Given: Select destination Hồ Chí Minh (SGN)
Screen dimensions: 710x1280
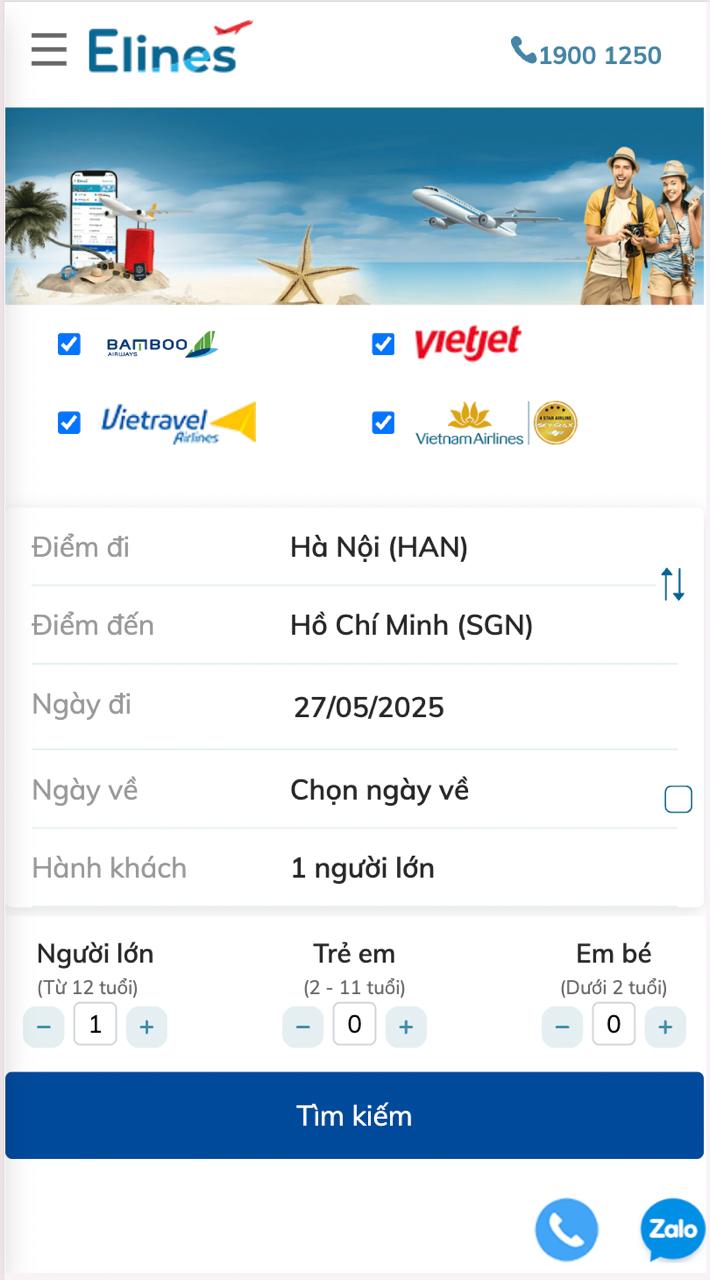Looking at the screenshot, I should click(411, 626).
